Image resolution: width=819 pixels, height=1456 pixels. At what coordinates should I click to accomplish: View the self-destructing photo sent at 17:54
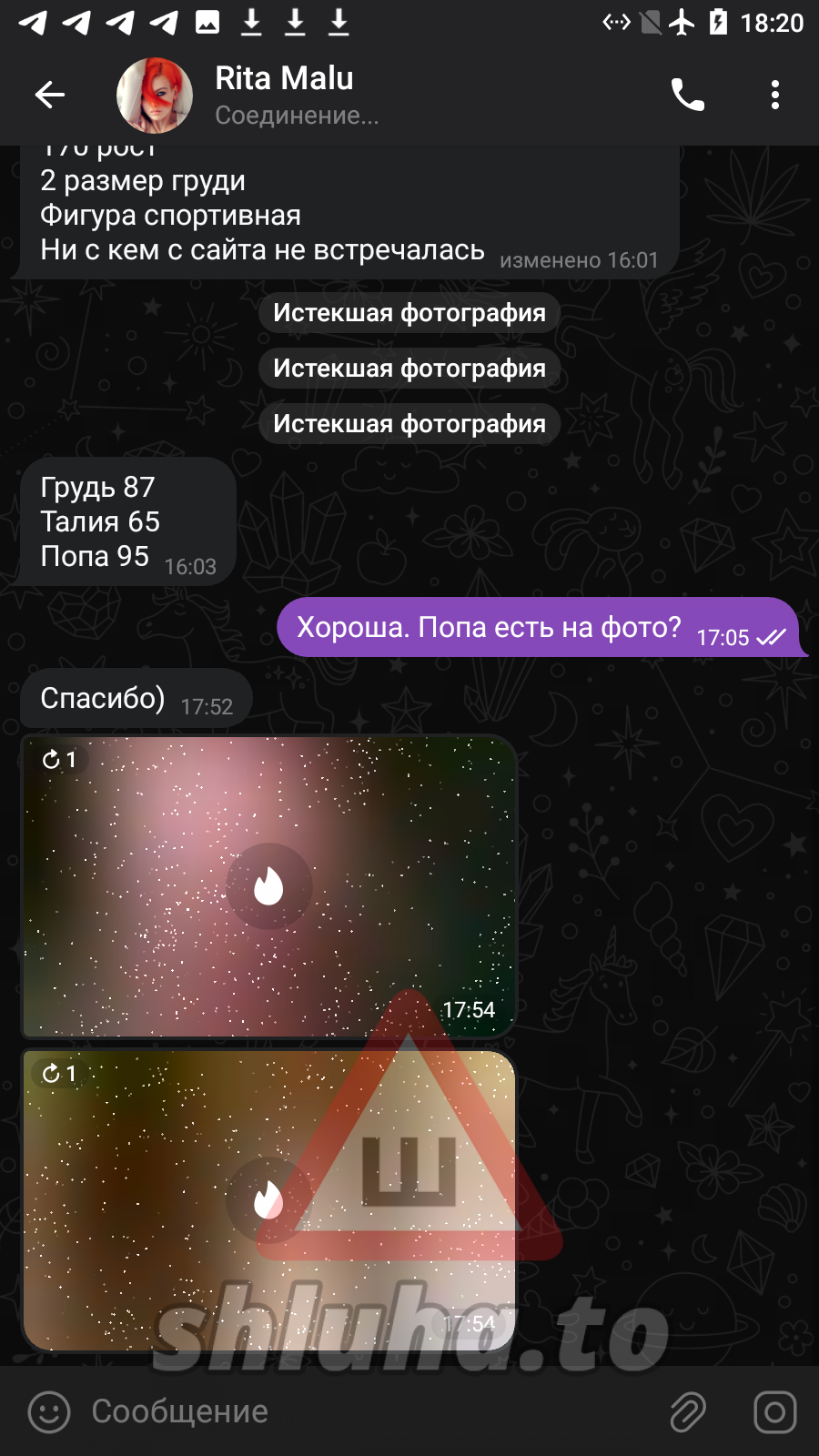(x=268, y=886)
